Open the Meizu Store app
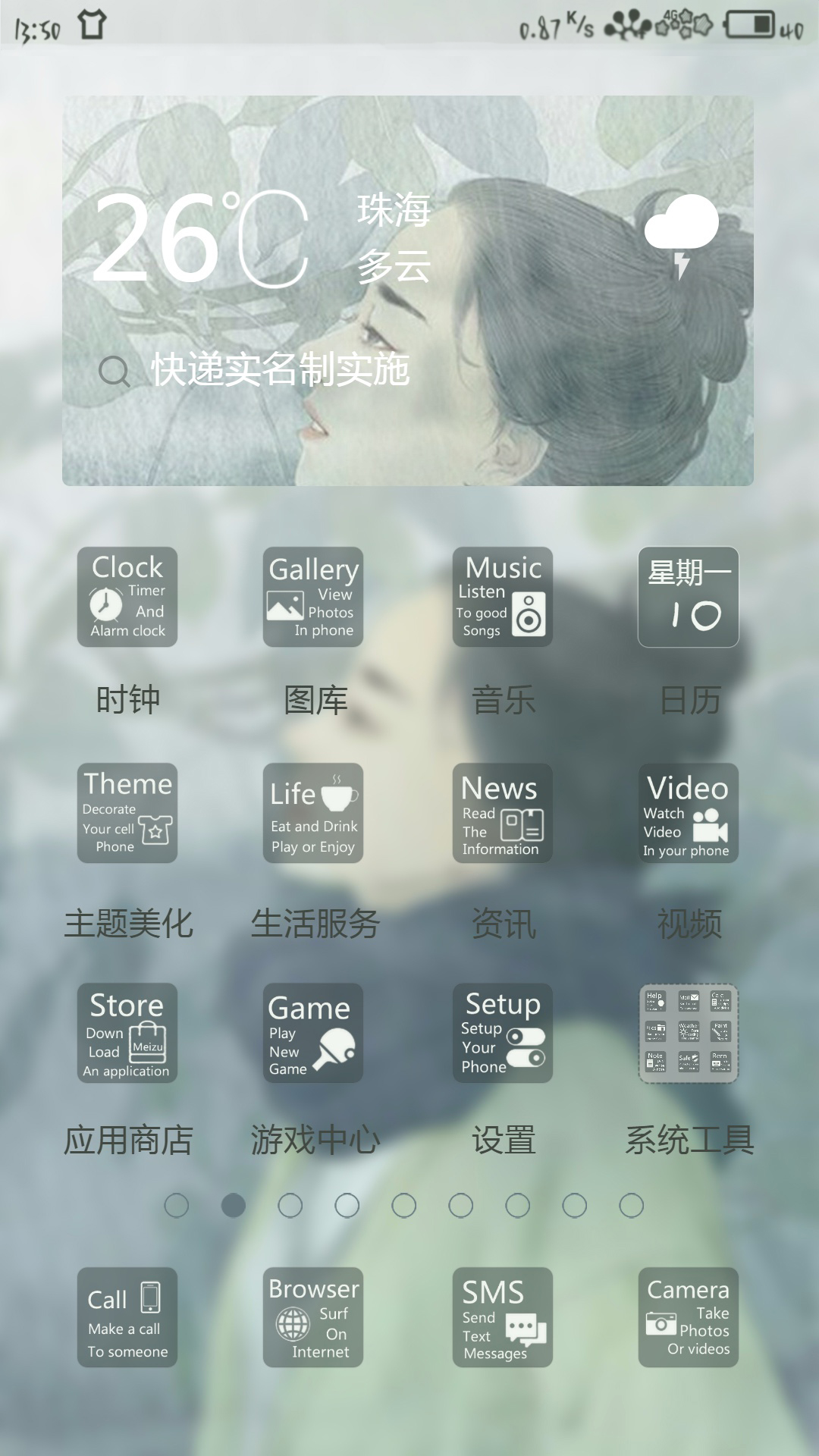This screenshot has height=1456, width=819. point(127,1033)
